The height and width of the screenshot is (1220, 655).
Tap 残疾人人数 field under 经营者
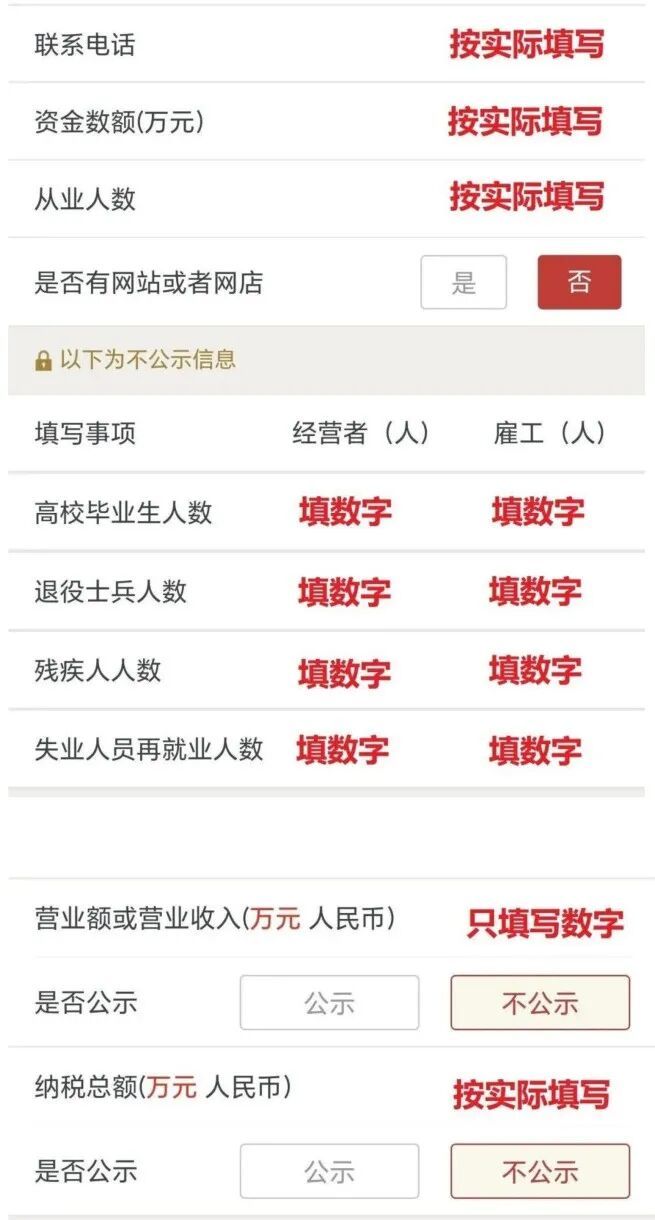[x=345, y=671]
